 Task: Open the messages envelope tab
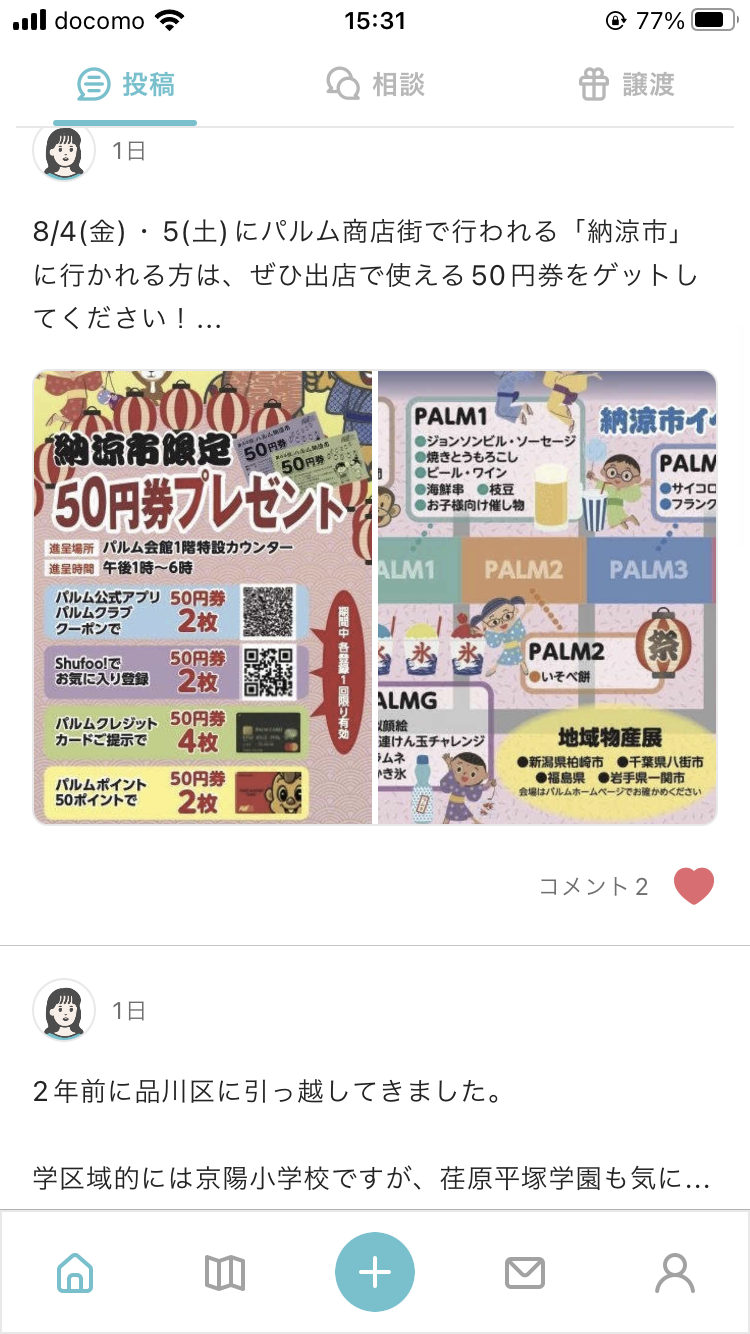[525, 1273]
